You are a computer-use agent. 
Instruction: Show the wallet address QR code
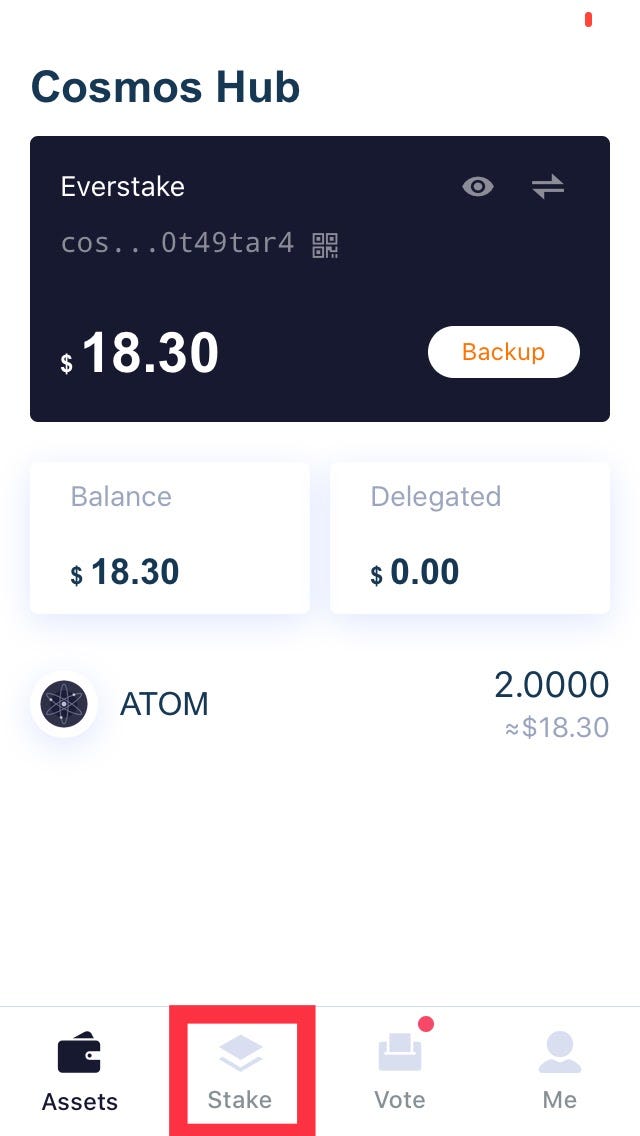coord(325,244)
